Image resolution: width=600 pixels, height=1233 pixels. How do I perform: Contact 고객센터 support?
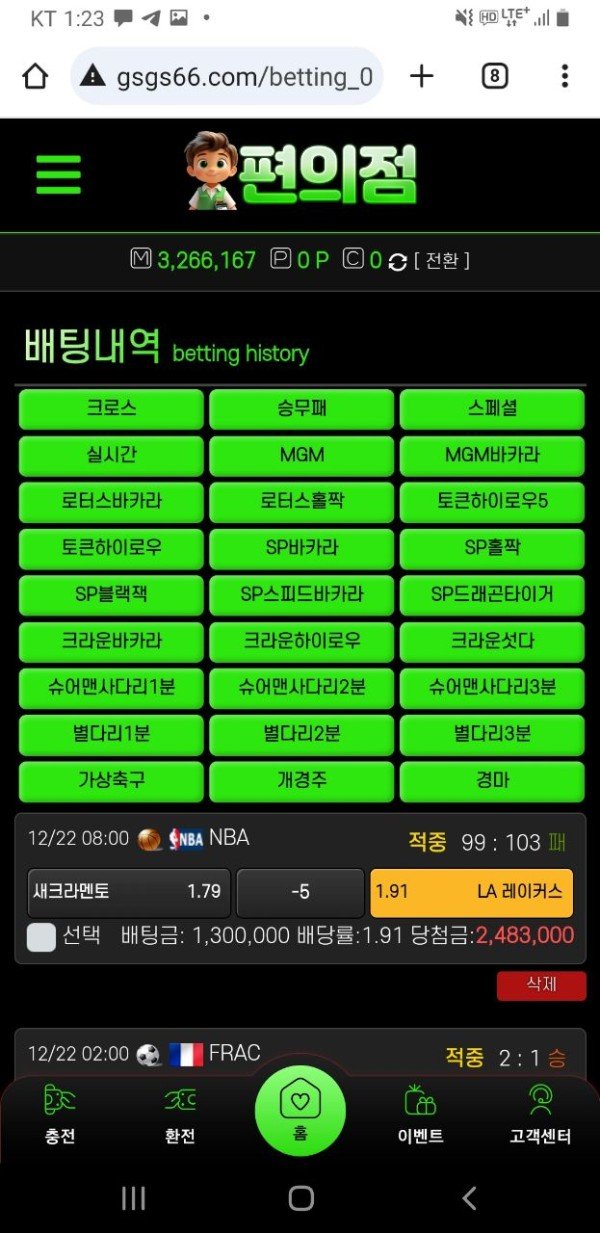pos(540,1114)
